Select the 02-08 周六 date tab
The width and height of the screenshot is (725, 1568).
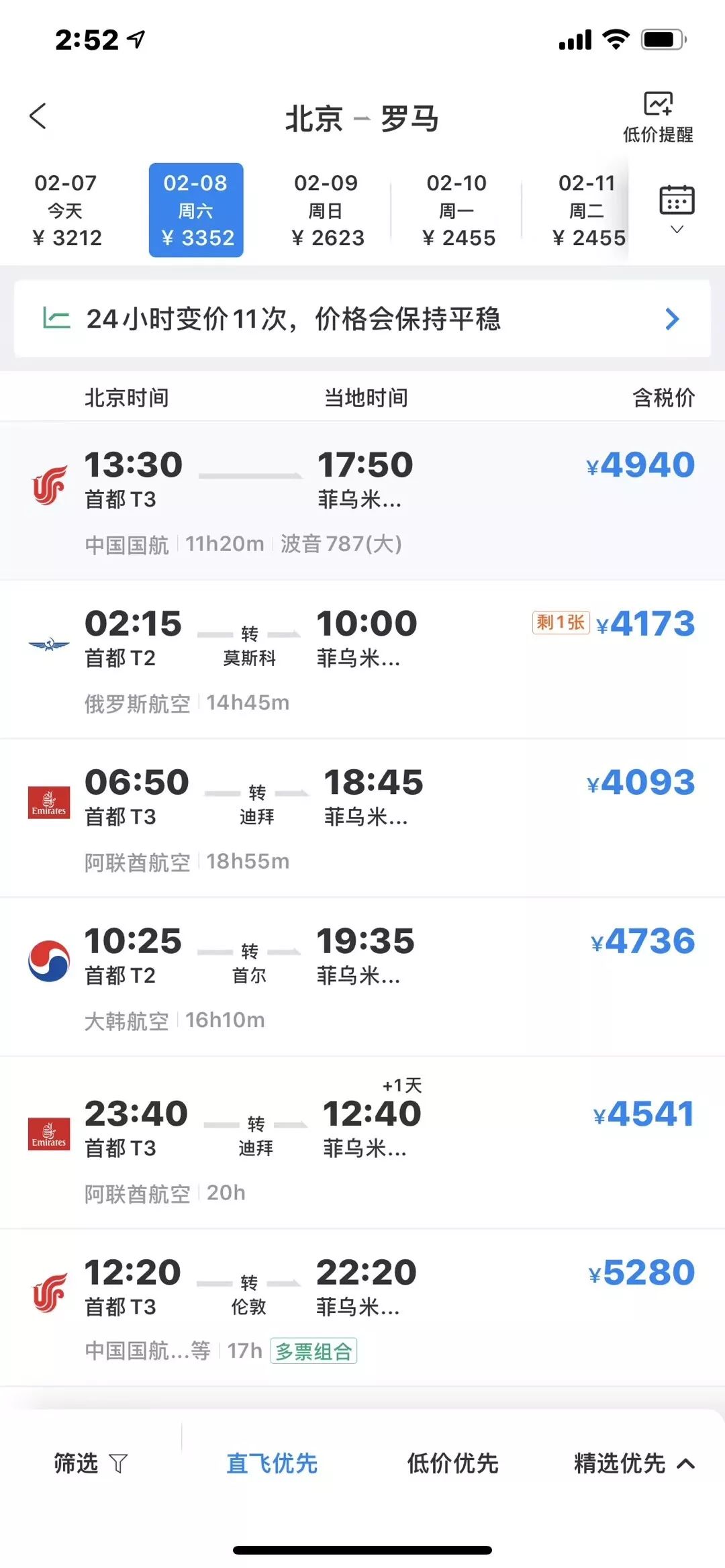coord(195,209)
